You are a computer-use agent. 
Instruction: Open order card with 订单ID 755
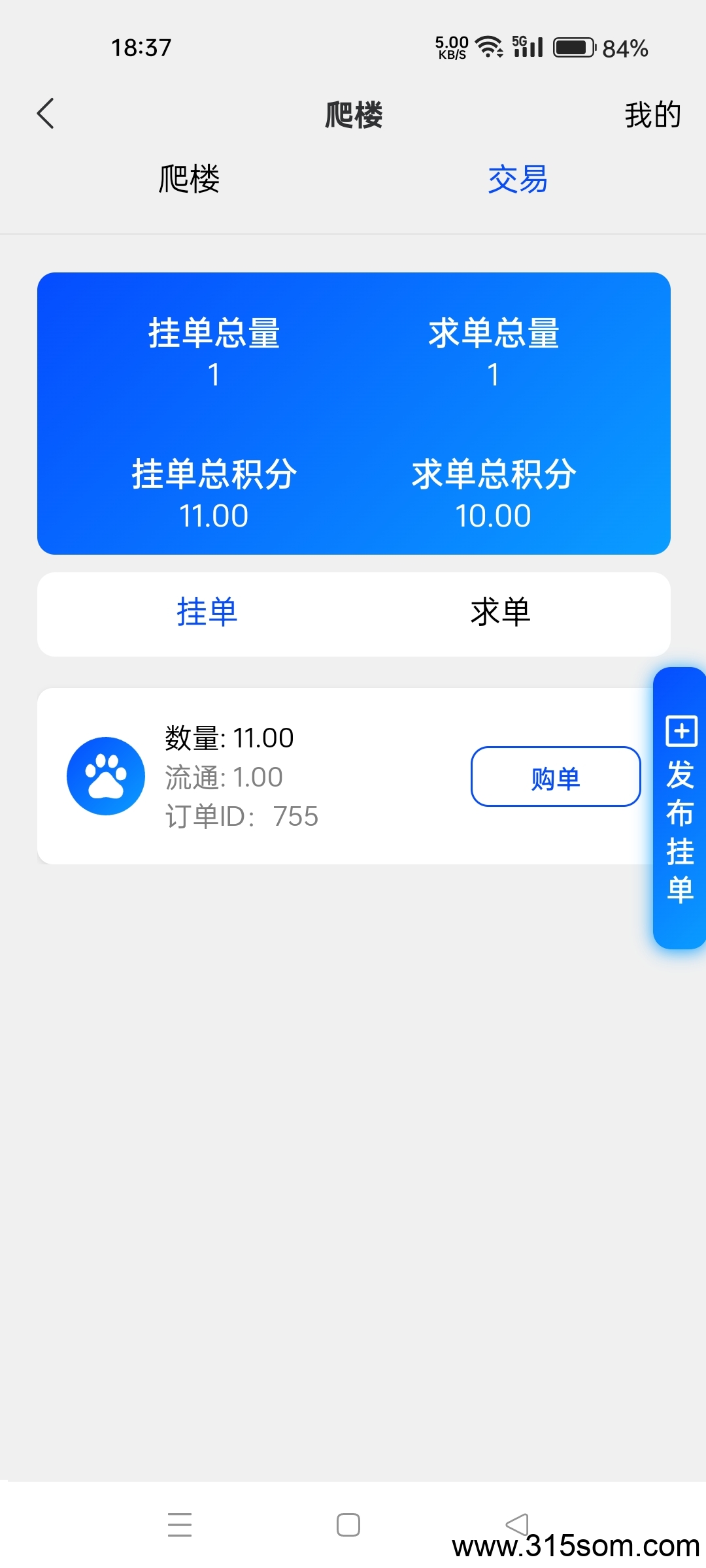coord(346,776)
